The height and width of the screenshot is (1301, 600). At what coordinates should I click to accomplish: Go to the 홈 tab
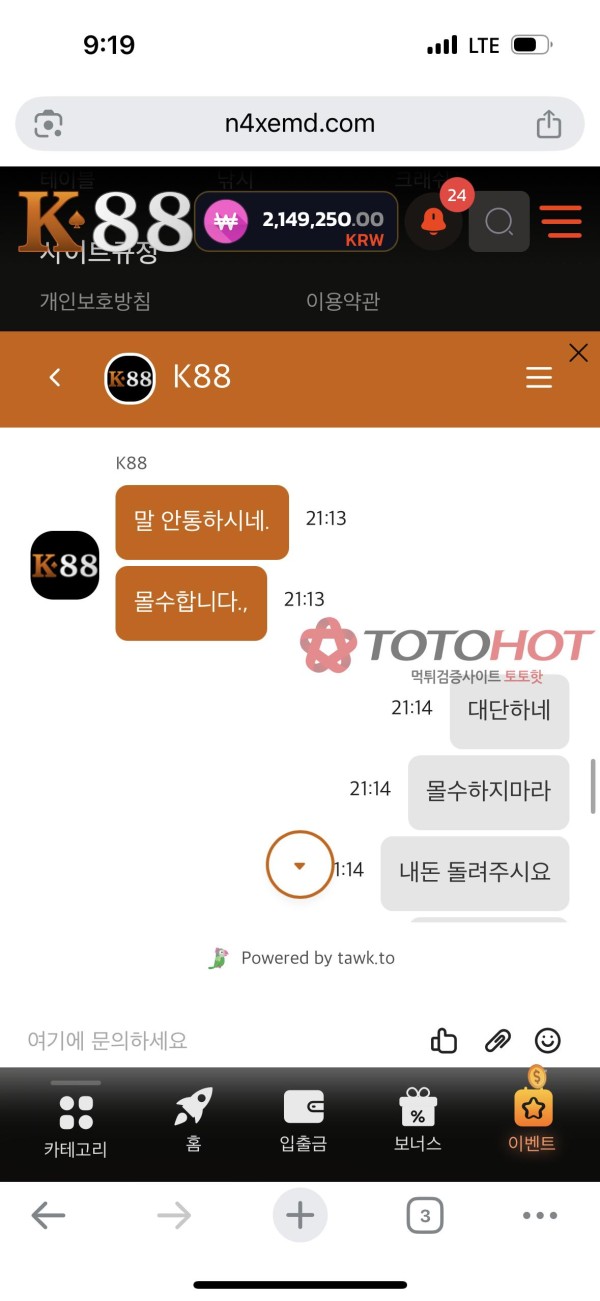point(193,1120)
